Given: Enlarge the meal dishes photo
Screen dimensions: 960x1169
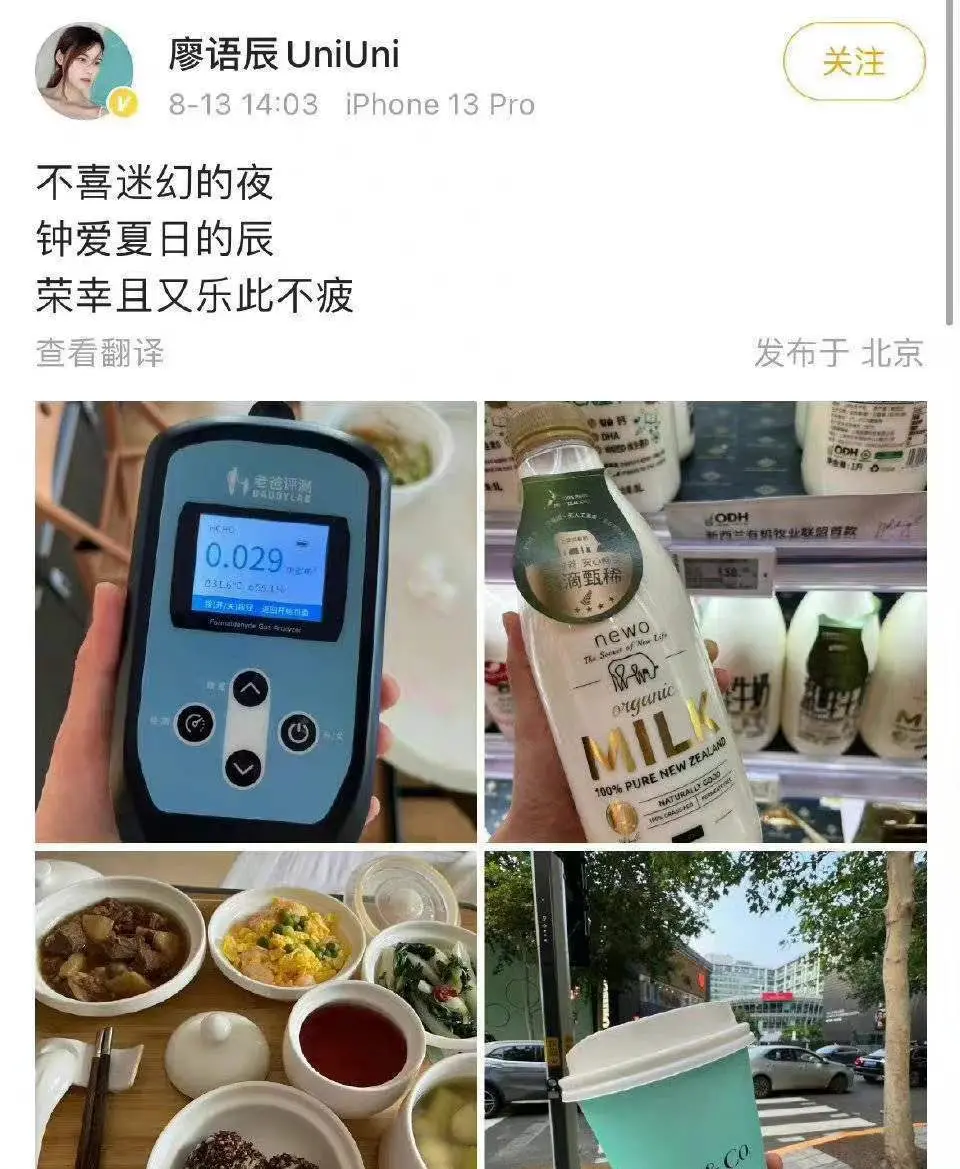Looking at the screenshot, I should 255,1010.
